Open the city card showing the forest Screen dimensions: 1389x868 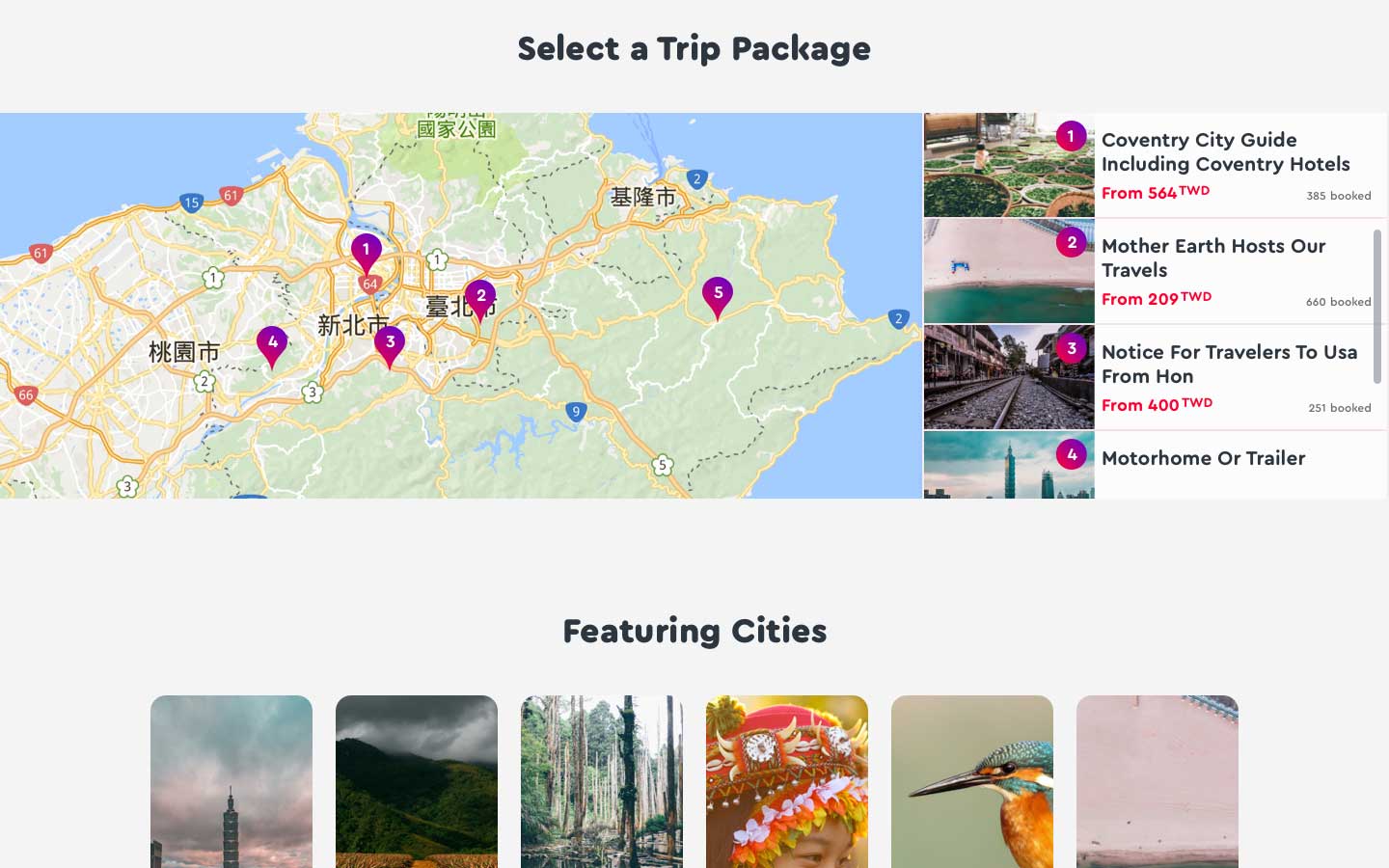coord(602,781)
